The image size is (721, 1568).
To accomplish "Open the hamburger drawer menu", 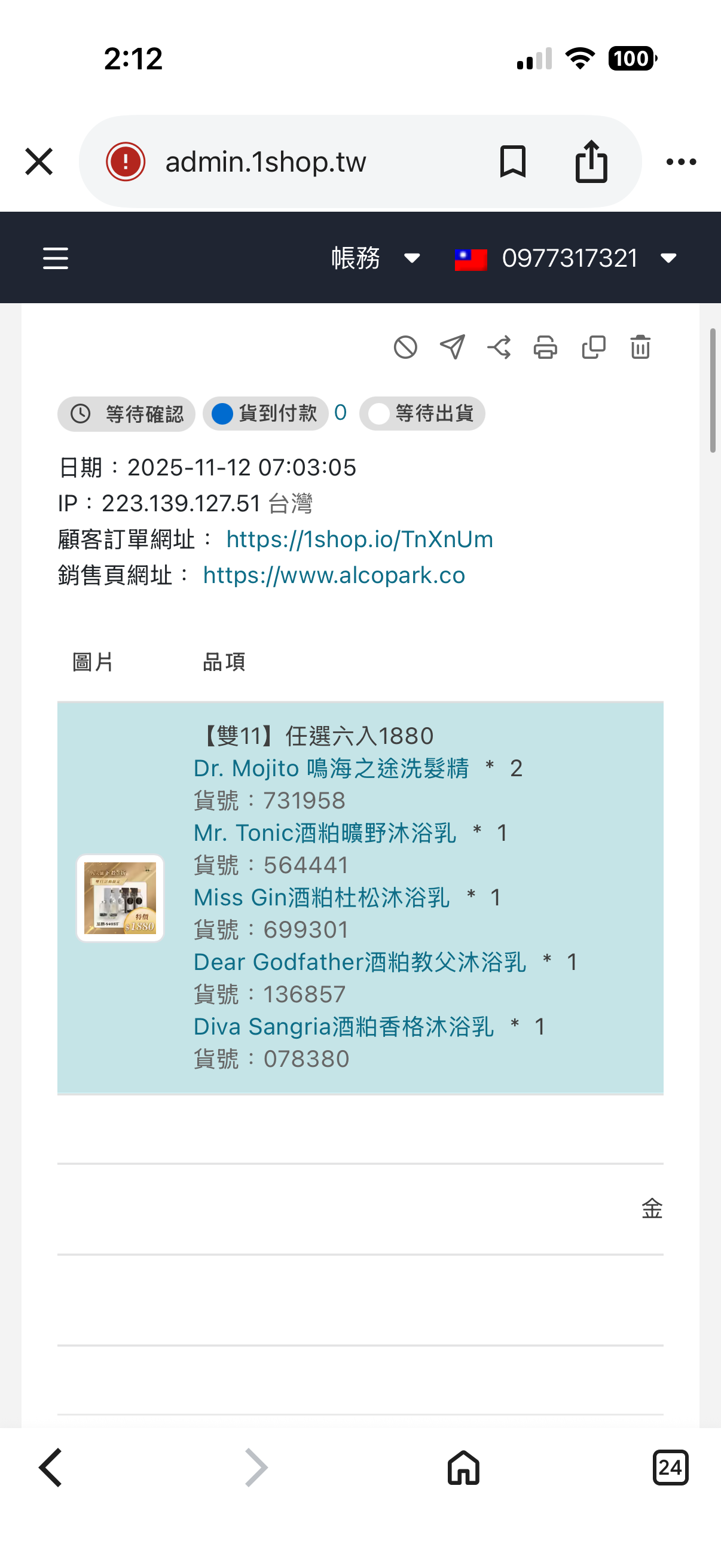I will 56,258.
